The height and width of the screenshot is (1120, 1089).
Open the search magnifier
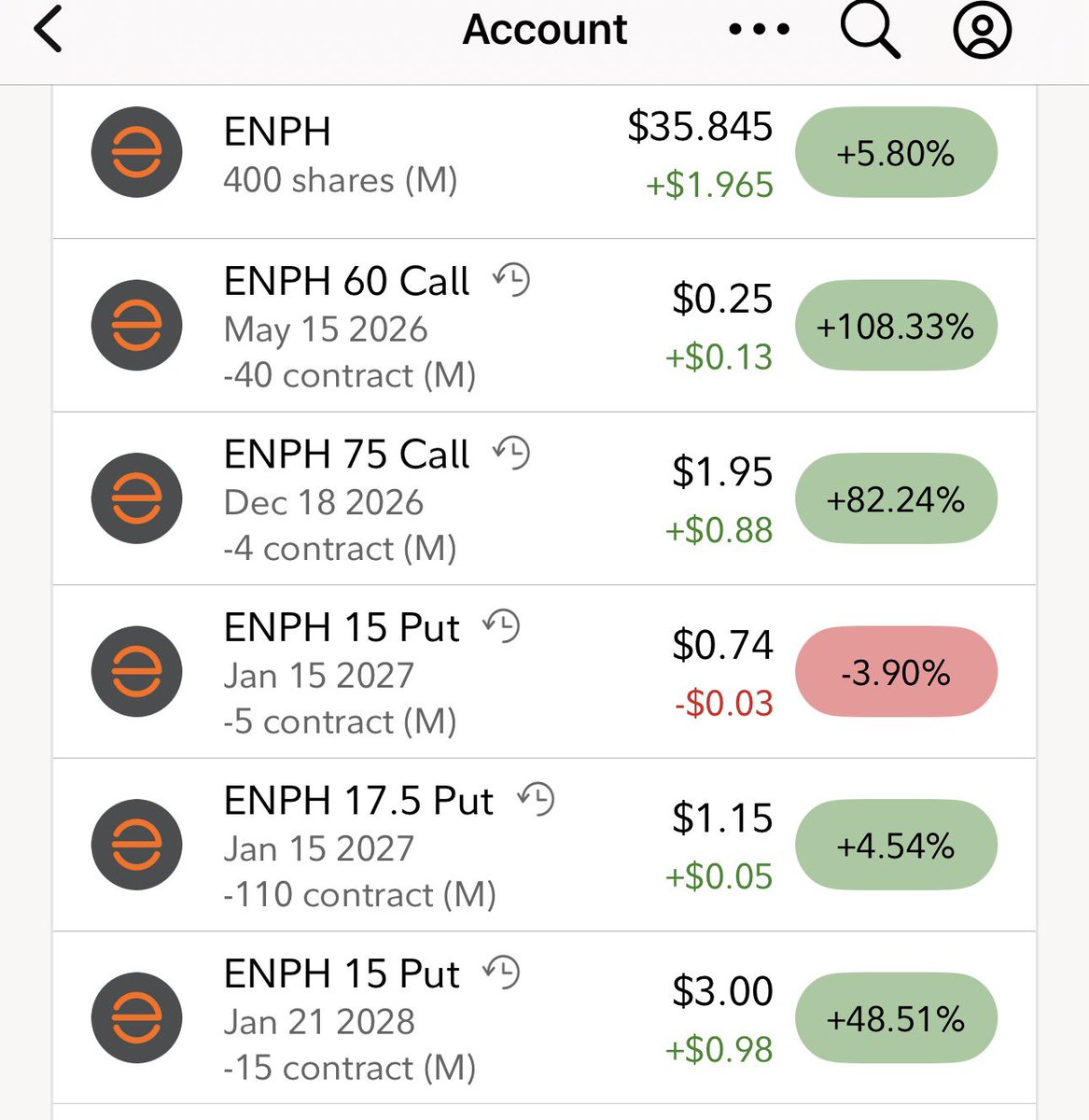pos(870,30)
